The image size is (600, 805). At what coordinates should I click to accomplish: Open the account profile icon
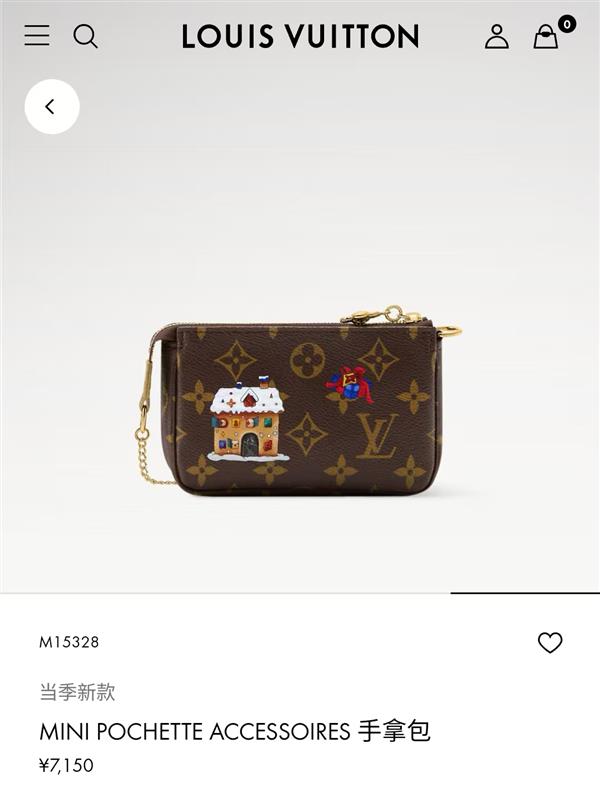[x=497, y=36]
